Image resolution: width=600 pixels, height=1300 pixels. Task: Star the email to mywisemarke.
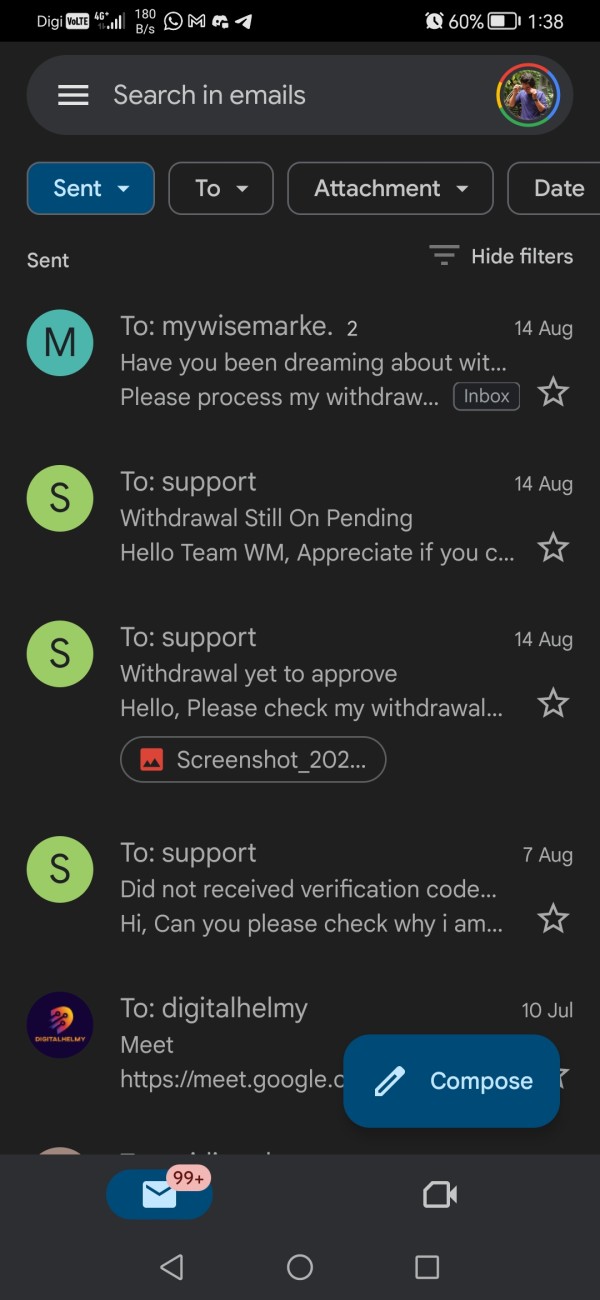click(553, 393)
